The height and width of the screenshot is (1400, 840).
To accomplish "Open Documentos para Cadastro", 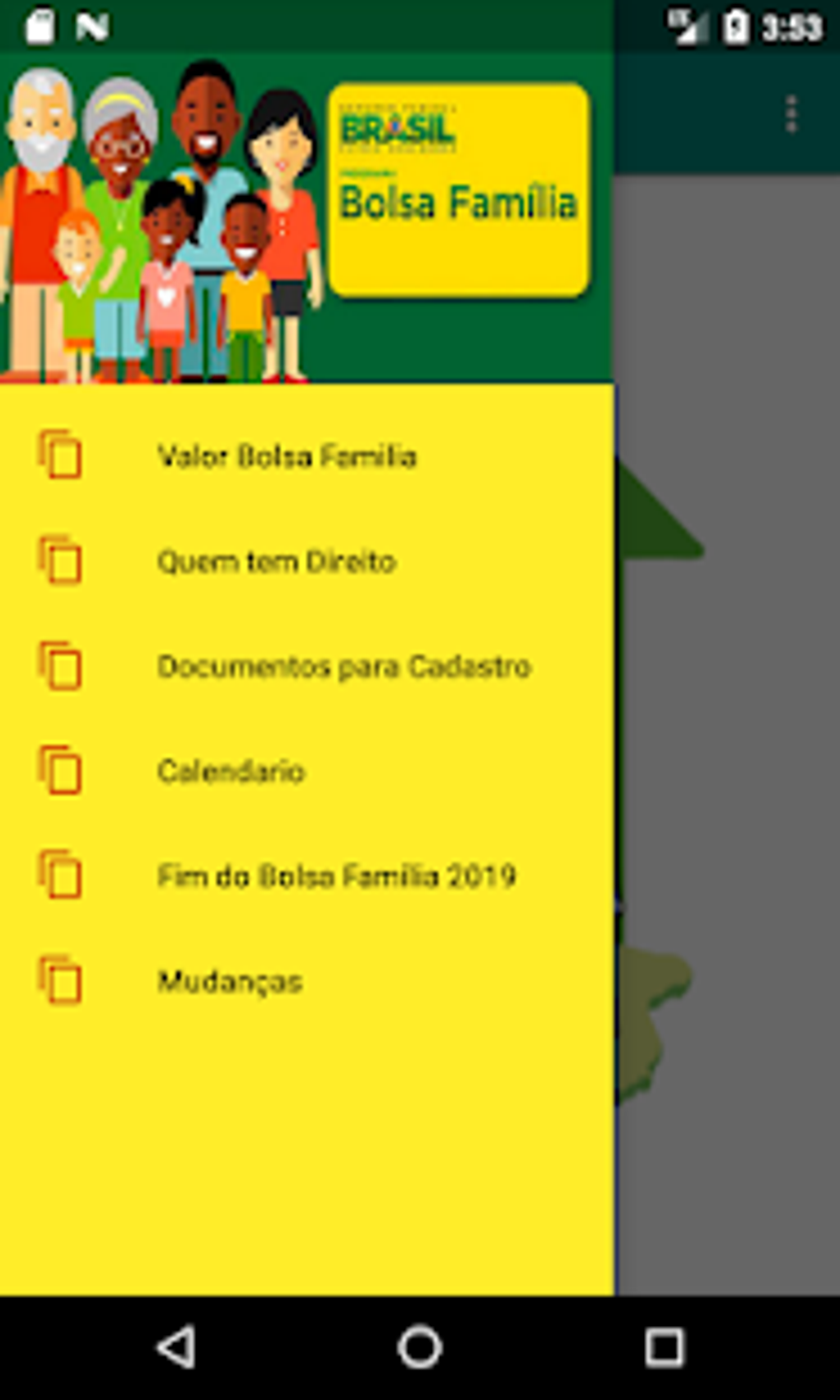I will coord(343,666).
